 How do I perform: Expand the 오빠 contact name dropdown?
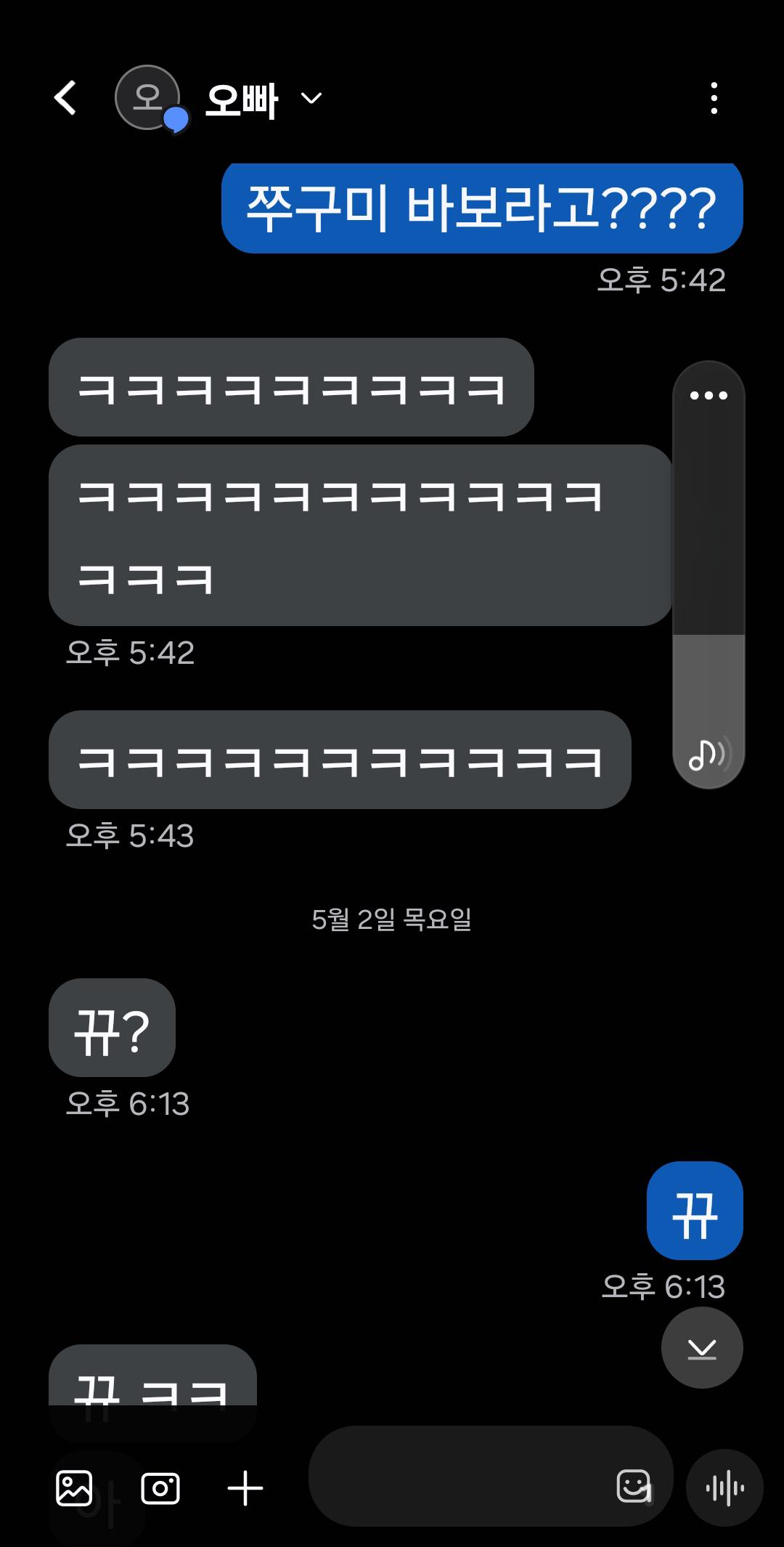311,98
